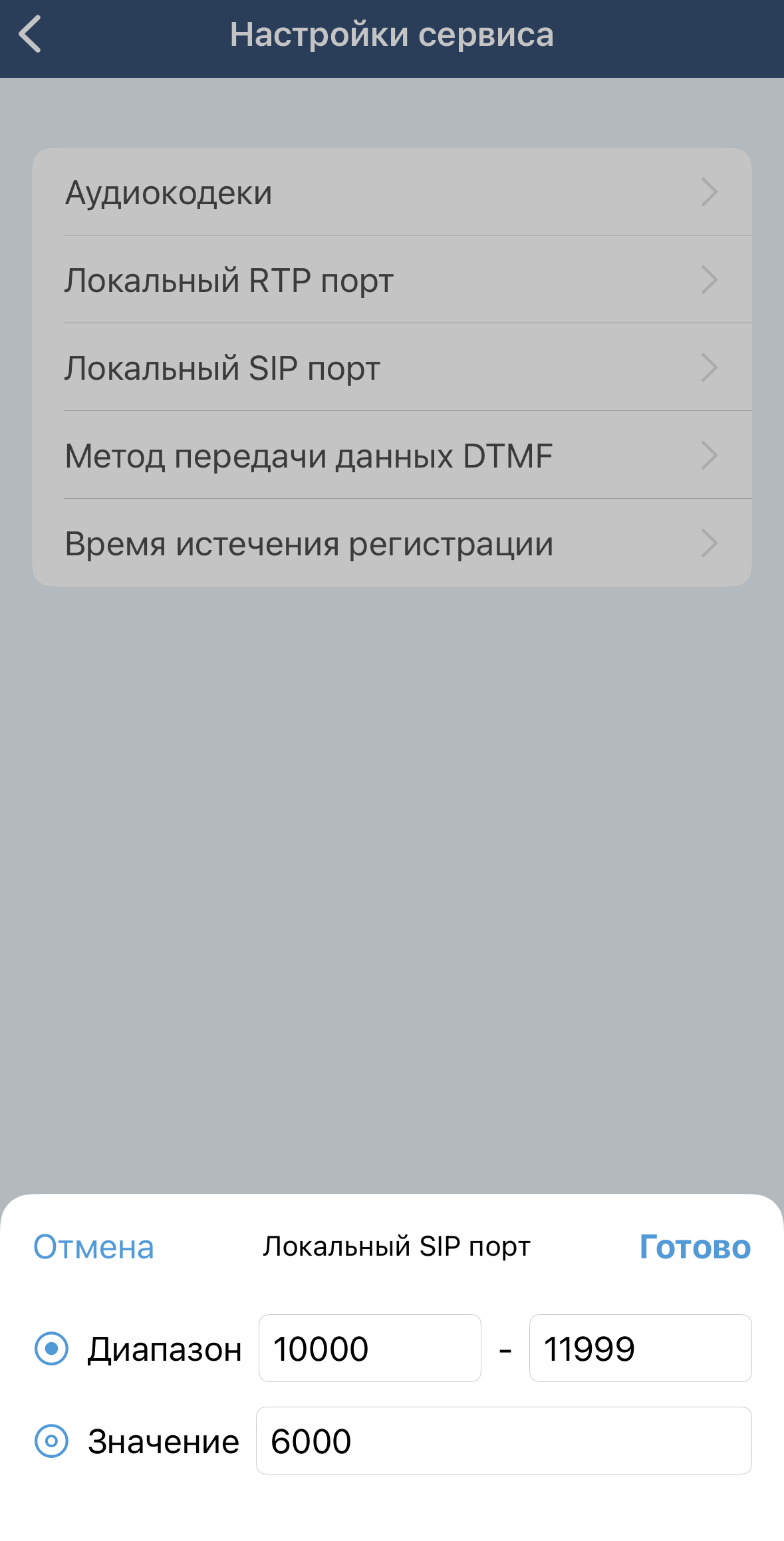
Task: Edit the range end field 11999
Action: pos(640,1348)
